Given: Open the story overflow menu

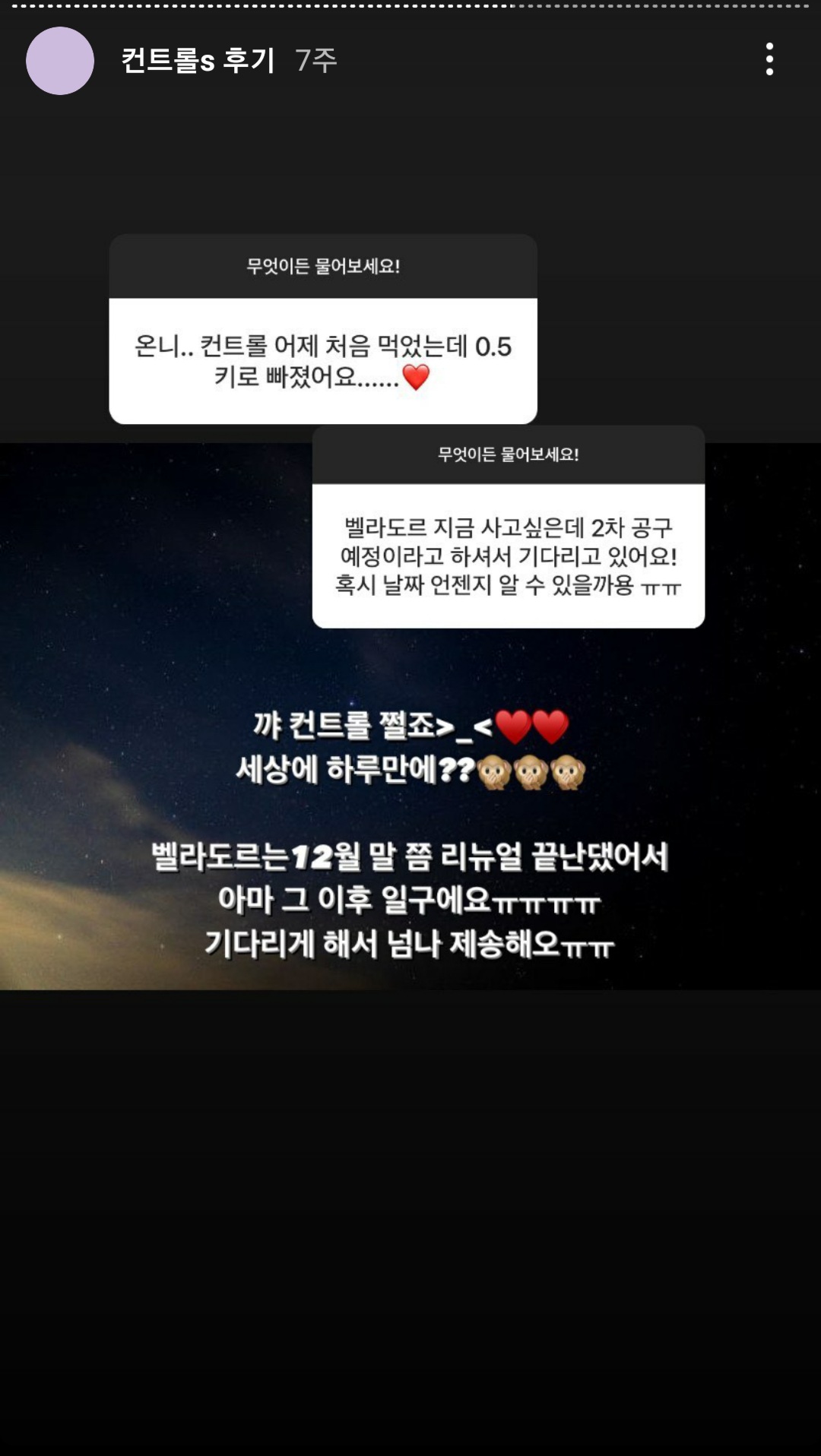Looking at the screenshot, I should 769,59.
